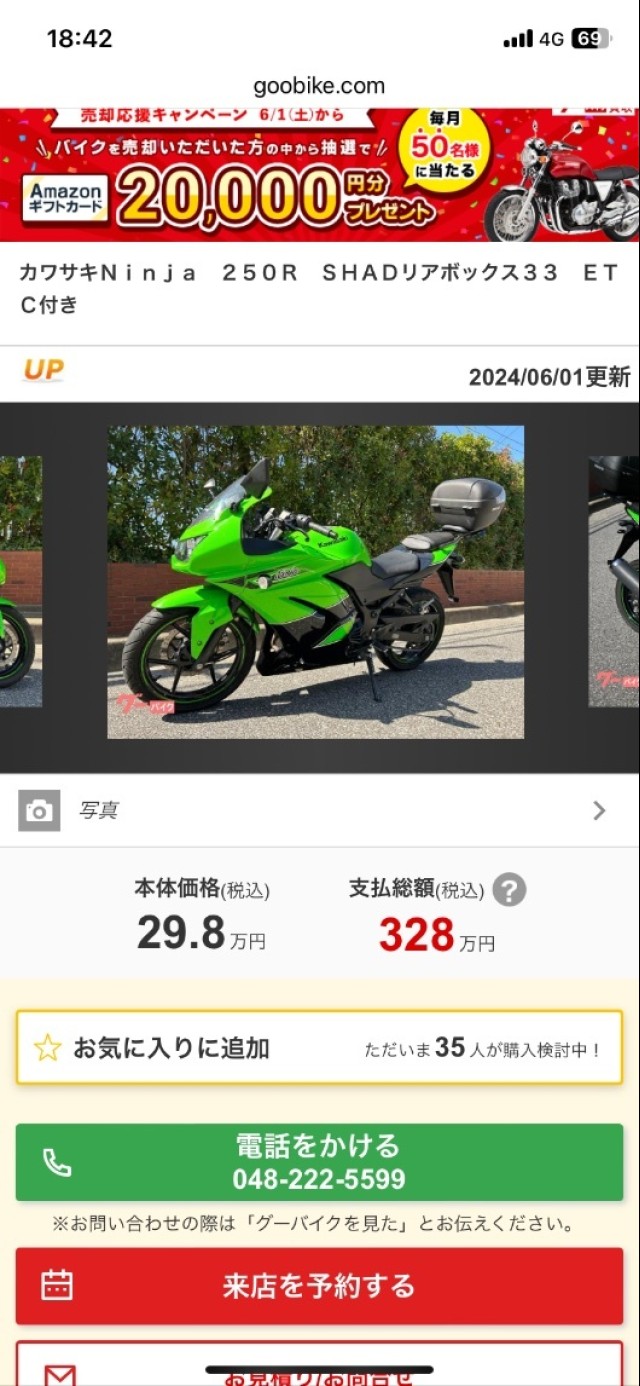Call the shop with 電話をかける
The image size is (640, 1386).
pyautogui.click(x=319, y=1162)
